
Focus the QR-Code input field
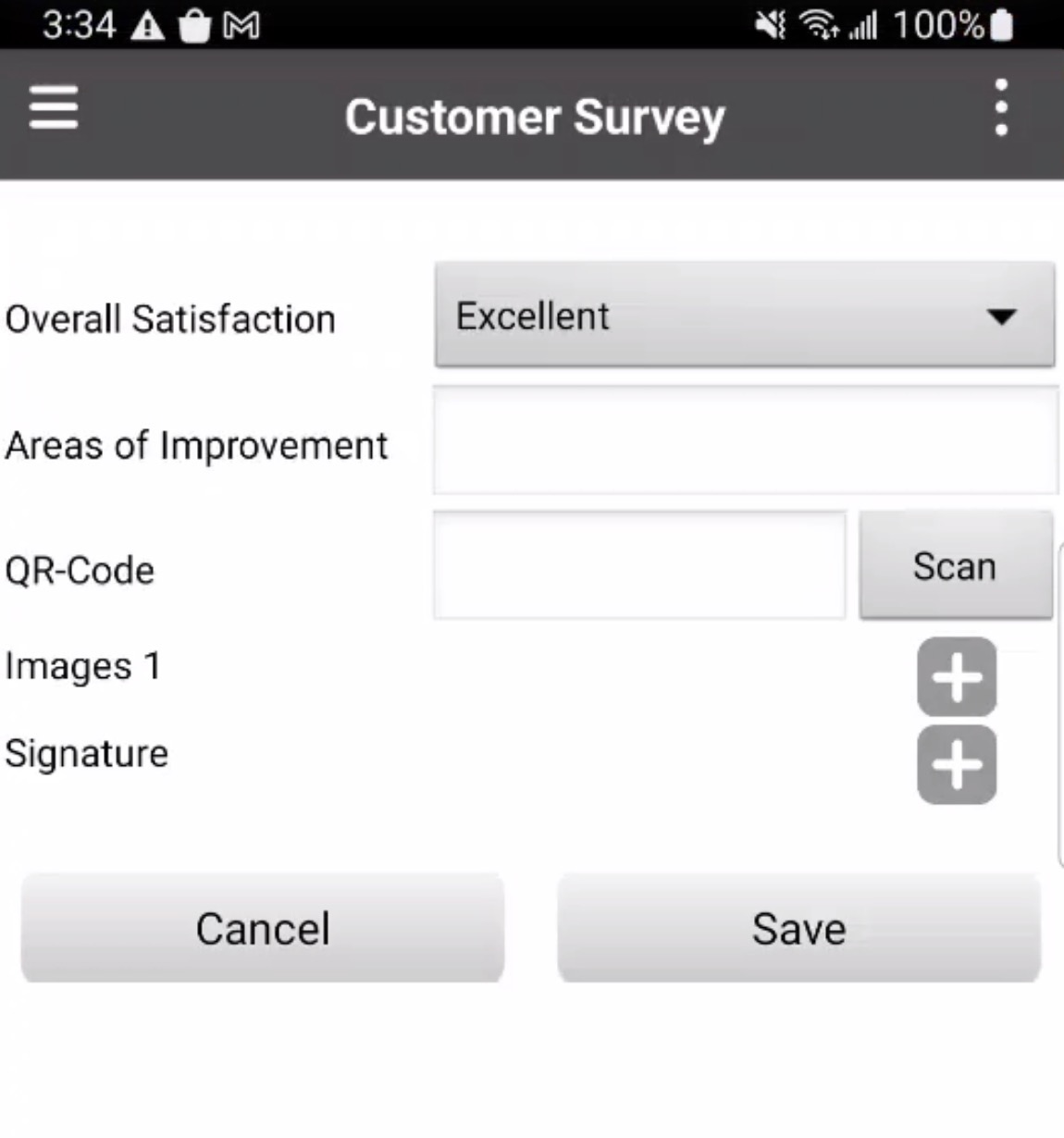(x=638, y=565)
